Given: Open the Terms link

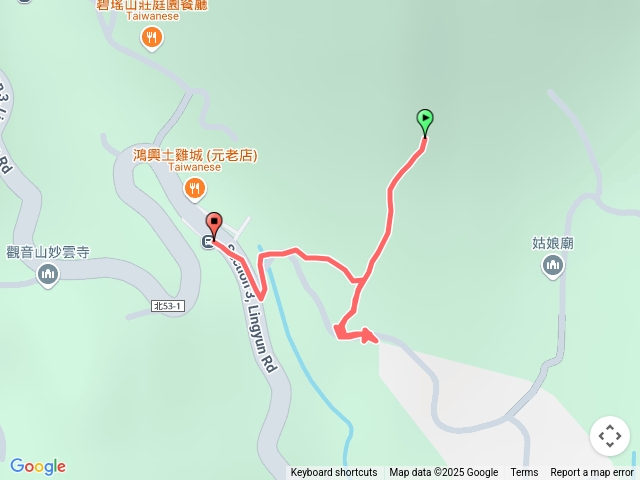Looking at the screenshot, I should pyautogui.click(x=524, y=473).
